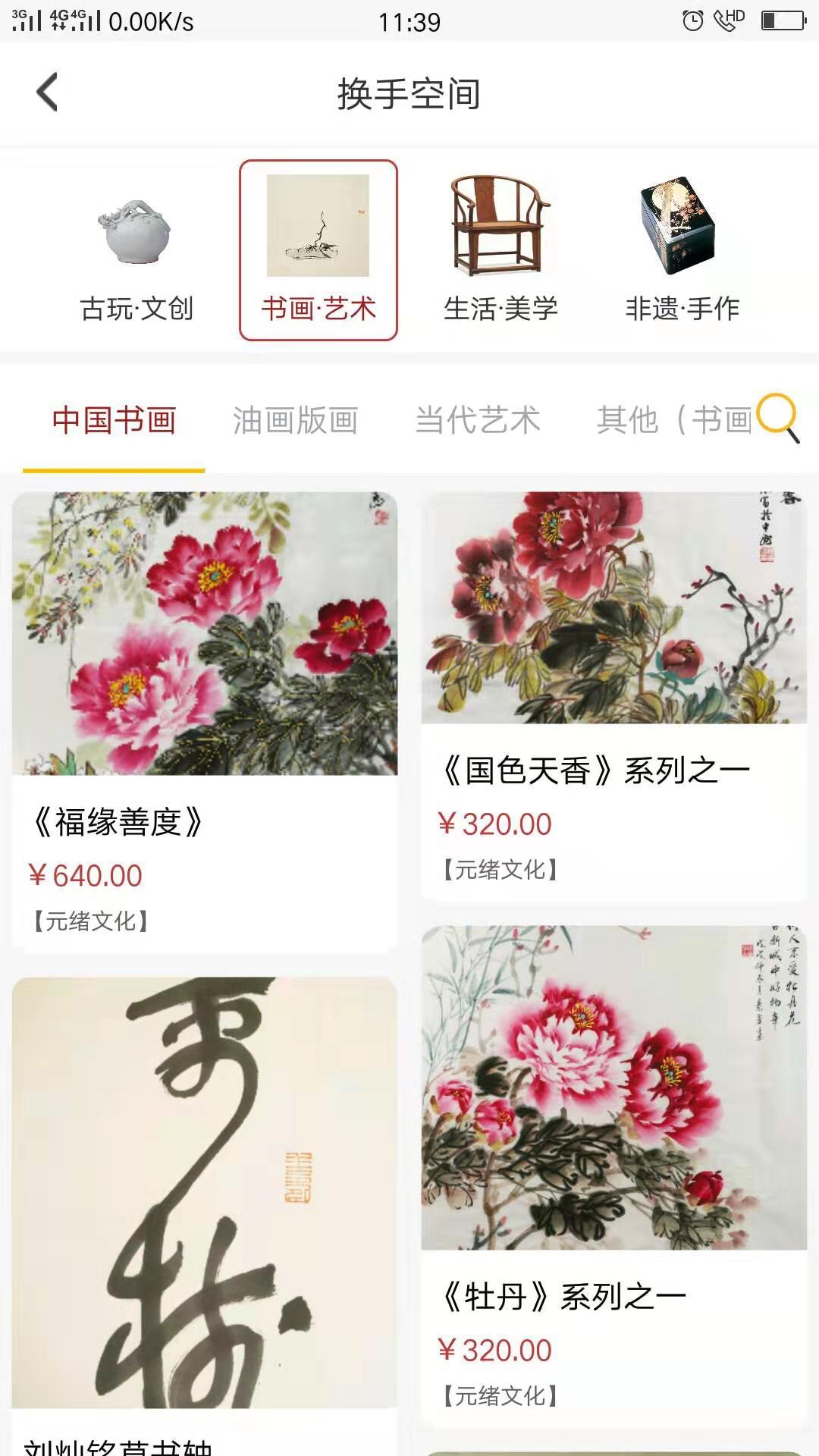Switch to the 当代艺术 tab
The image size is (819, 1456).
pyautogui.click(x=477, y=420)
